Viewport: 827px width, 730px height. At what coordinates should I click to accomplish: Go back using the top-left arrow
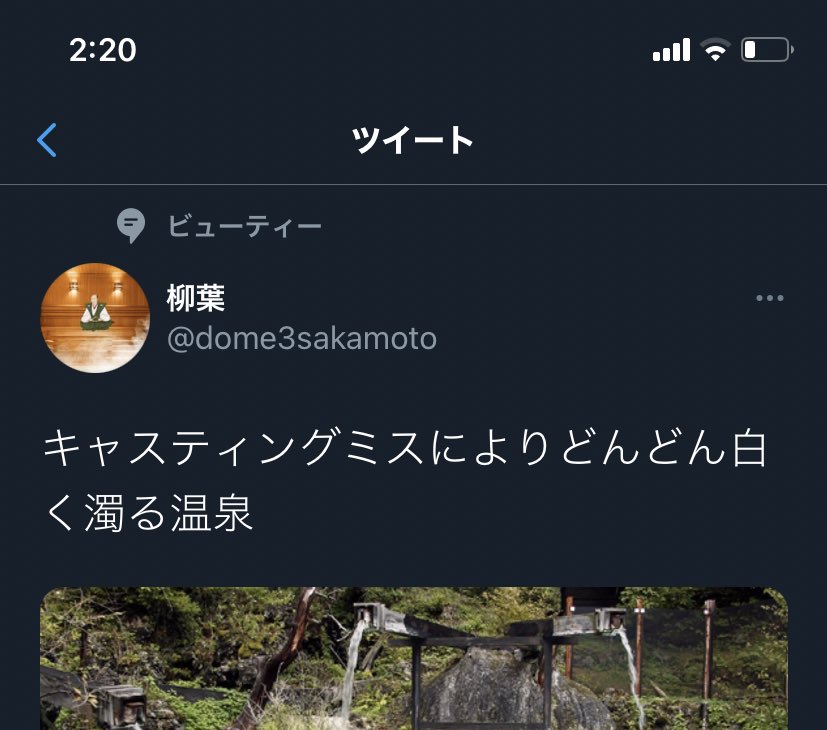pyautogui.click(x=47, y=140)
